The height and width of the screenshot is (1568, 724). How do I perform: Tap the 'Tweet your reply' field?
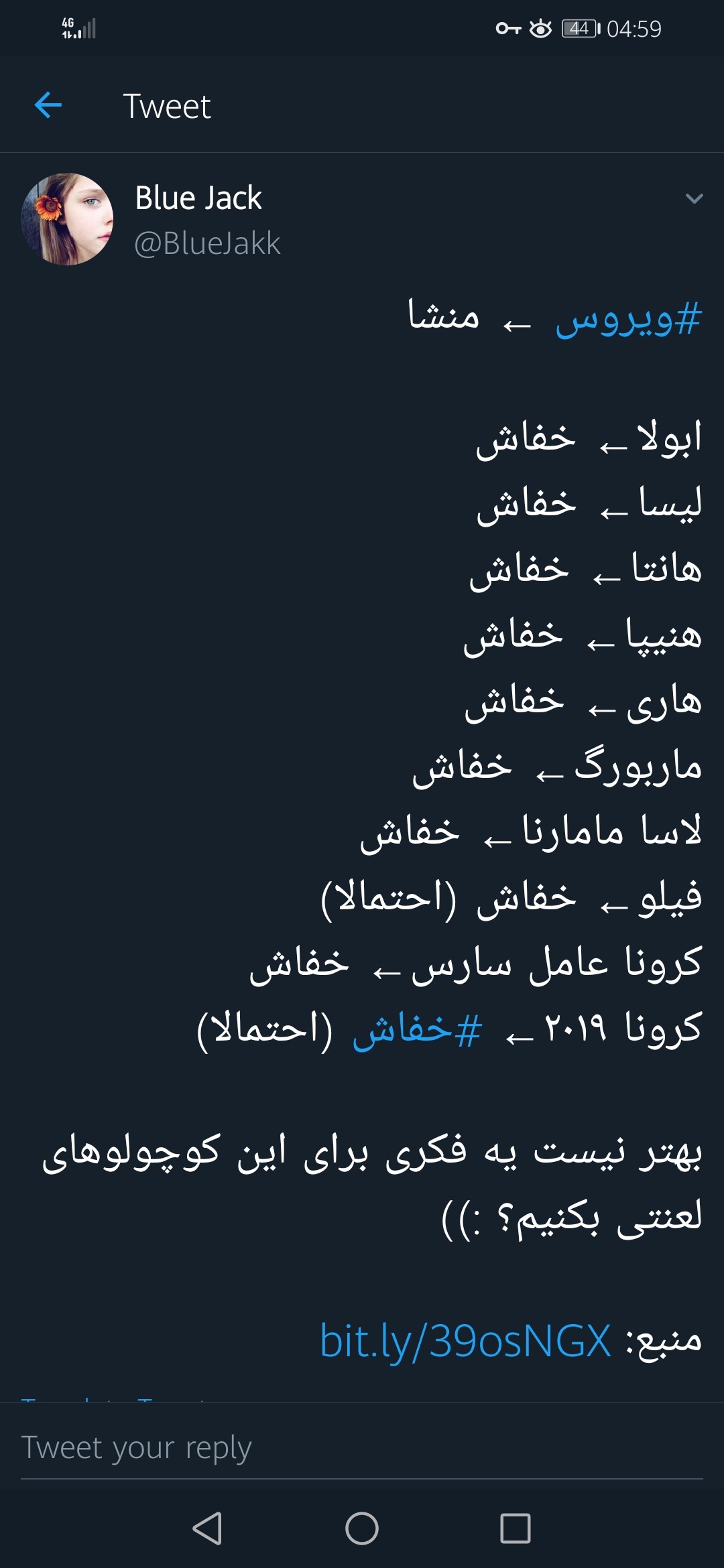pos(362,1447)
